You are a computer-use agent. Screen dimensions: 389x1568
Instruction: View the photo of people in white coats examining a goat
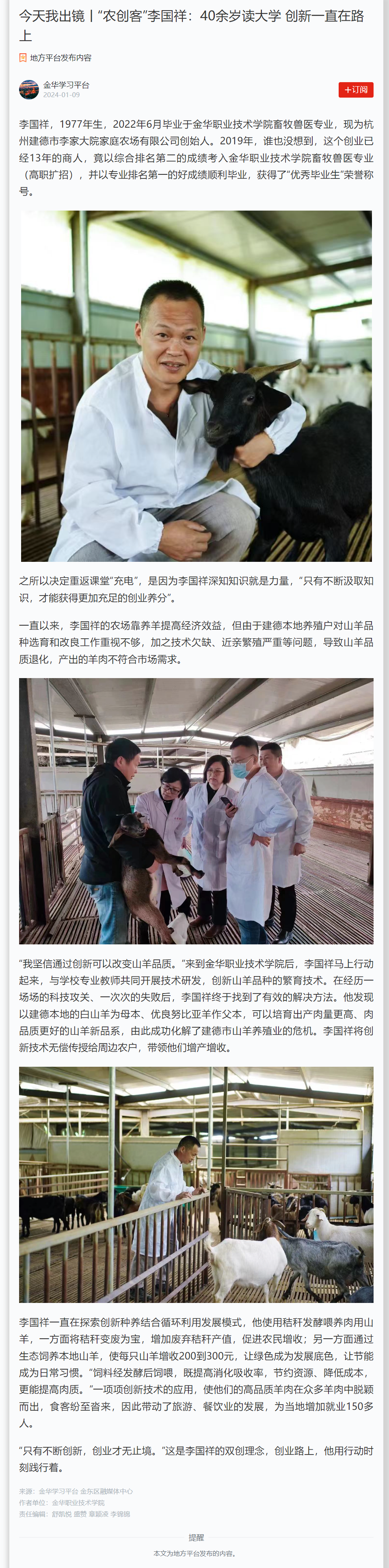pyautogui.click(x=196, y=811)
